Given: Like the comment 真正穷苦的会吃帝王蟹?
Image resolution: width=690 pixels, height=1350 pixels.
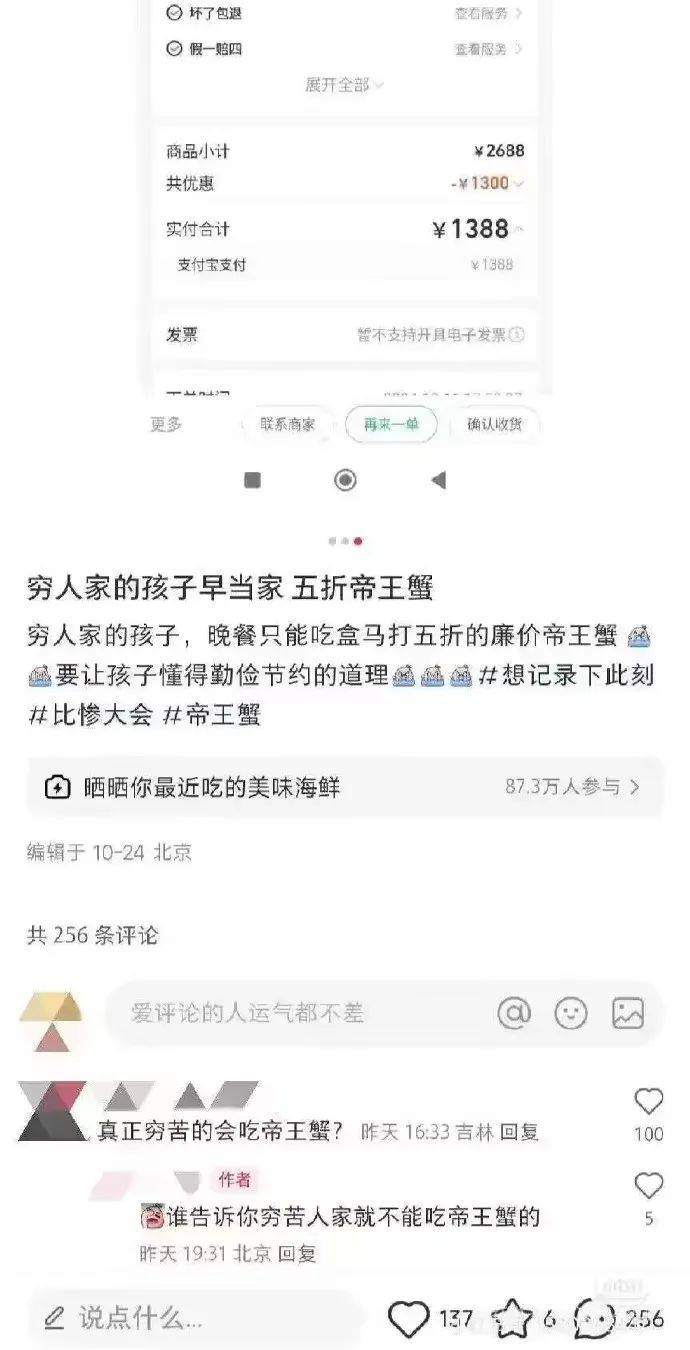Looking at the screenshot, I should pos(649,1103).
